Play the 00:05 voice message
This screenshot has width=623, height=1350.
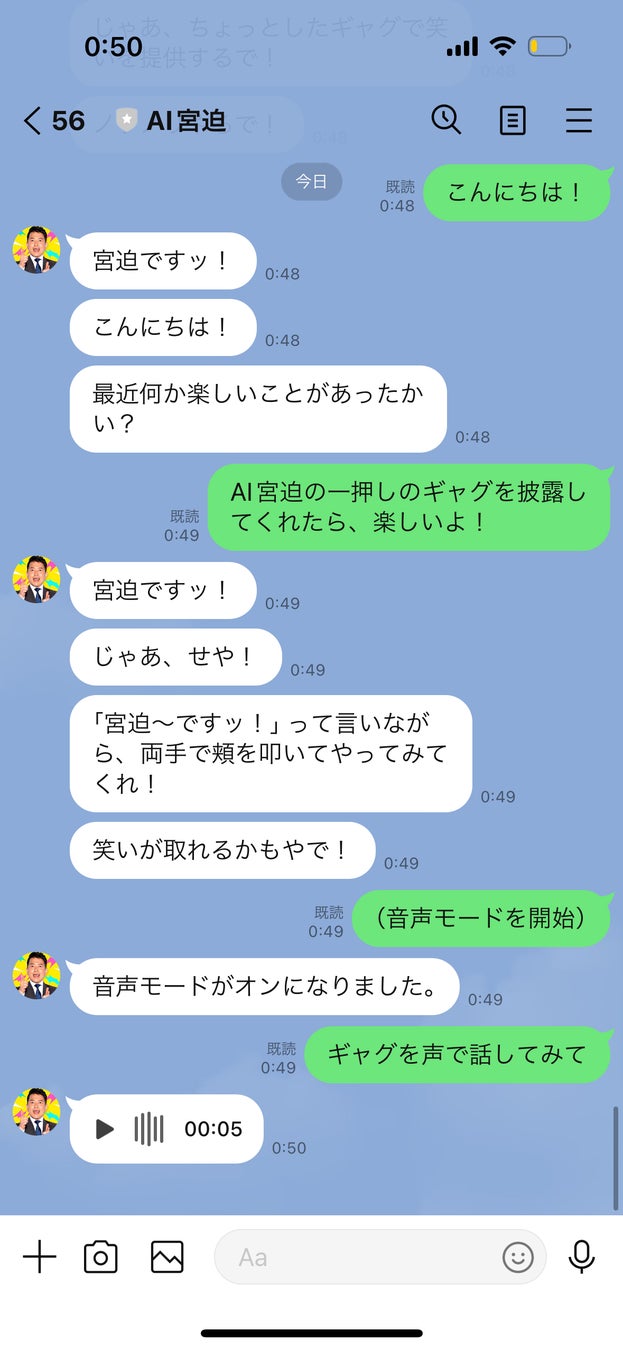tap(104, 1129)
